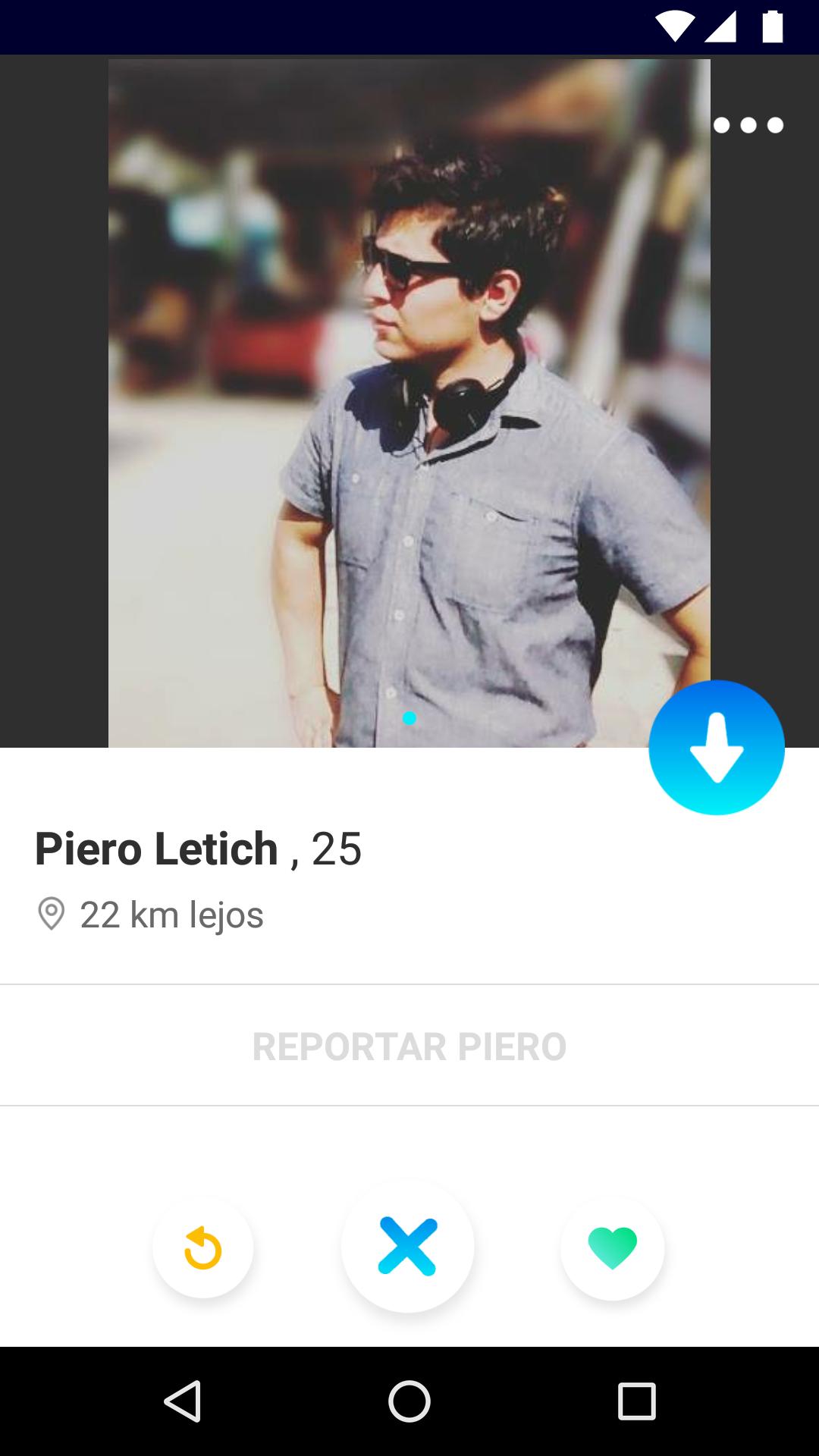Tap Piero's profile photo
Viewport: 819px width, 1456px height.
pos(409,402)
